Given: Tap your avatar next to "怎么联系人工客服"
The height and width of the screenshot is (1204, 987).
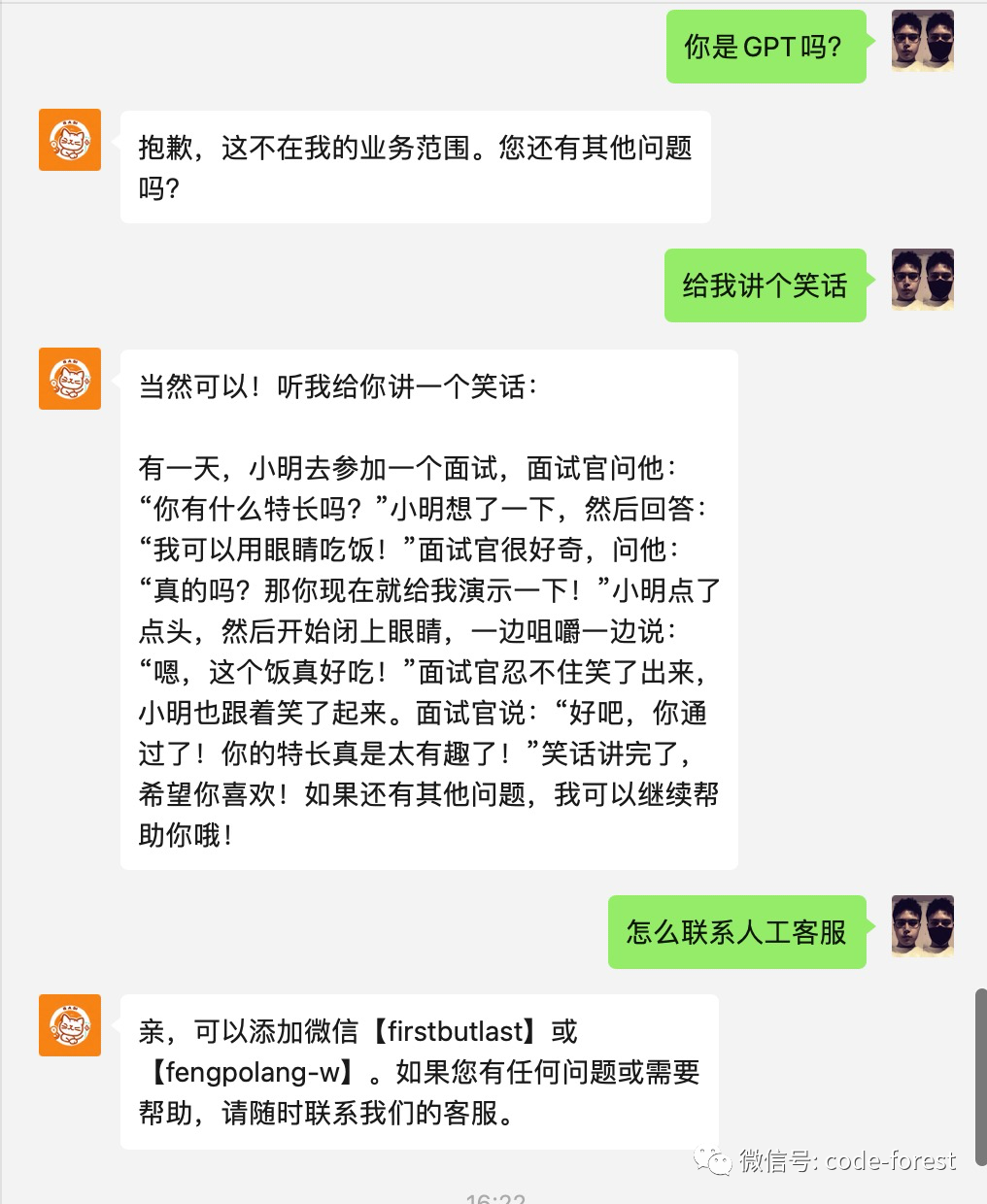Looking at the screenshot, I should click(923, 926).
